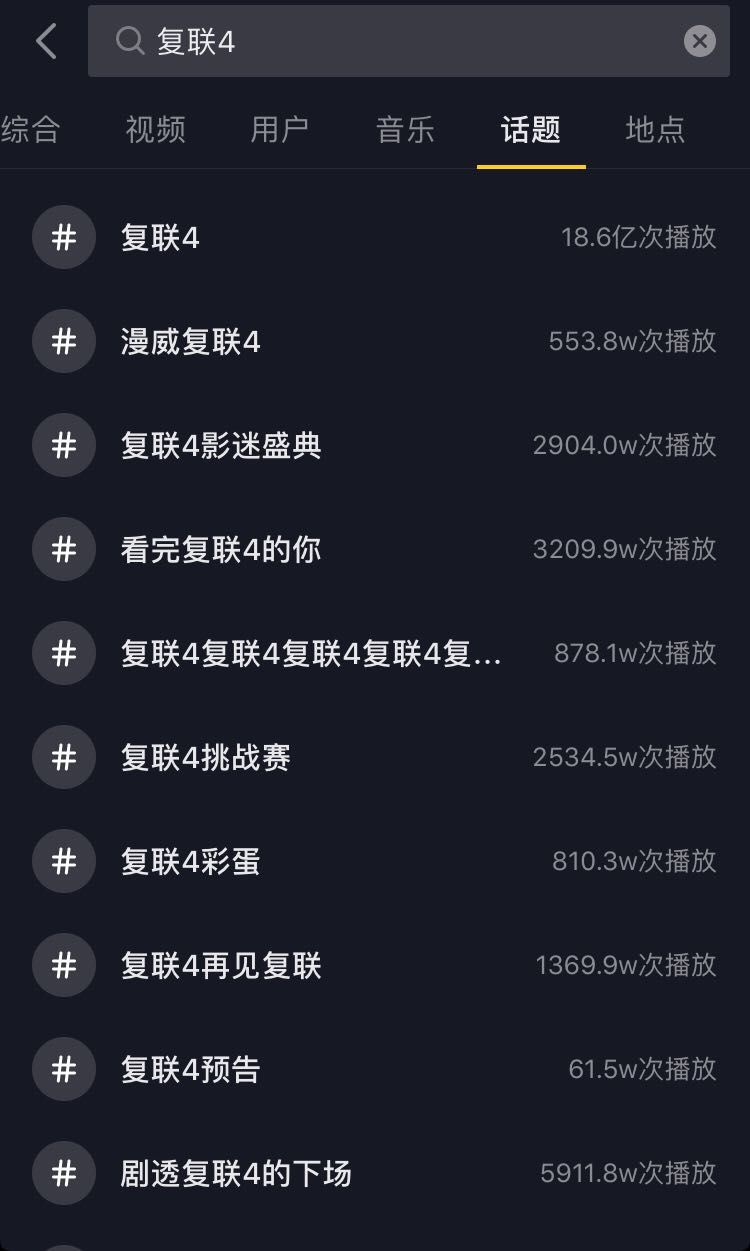Select the 音乐 tab

[x=405, y=129]
